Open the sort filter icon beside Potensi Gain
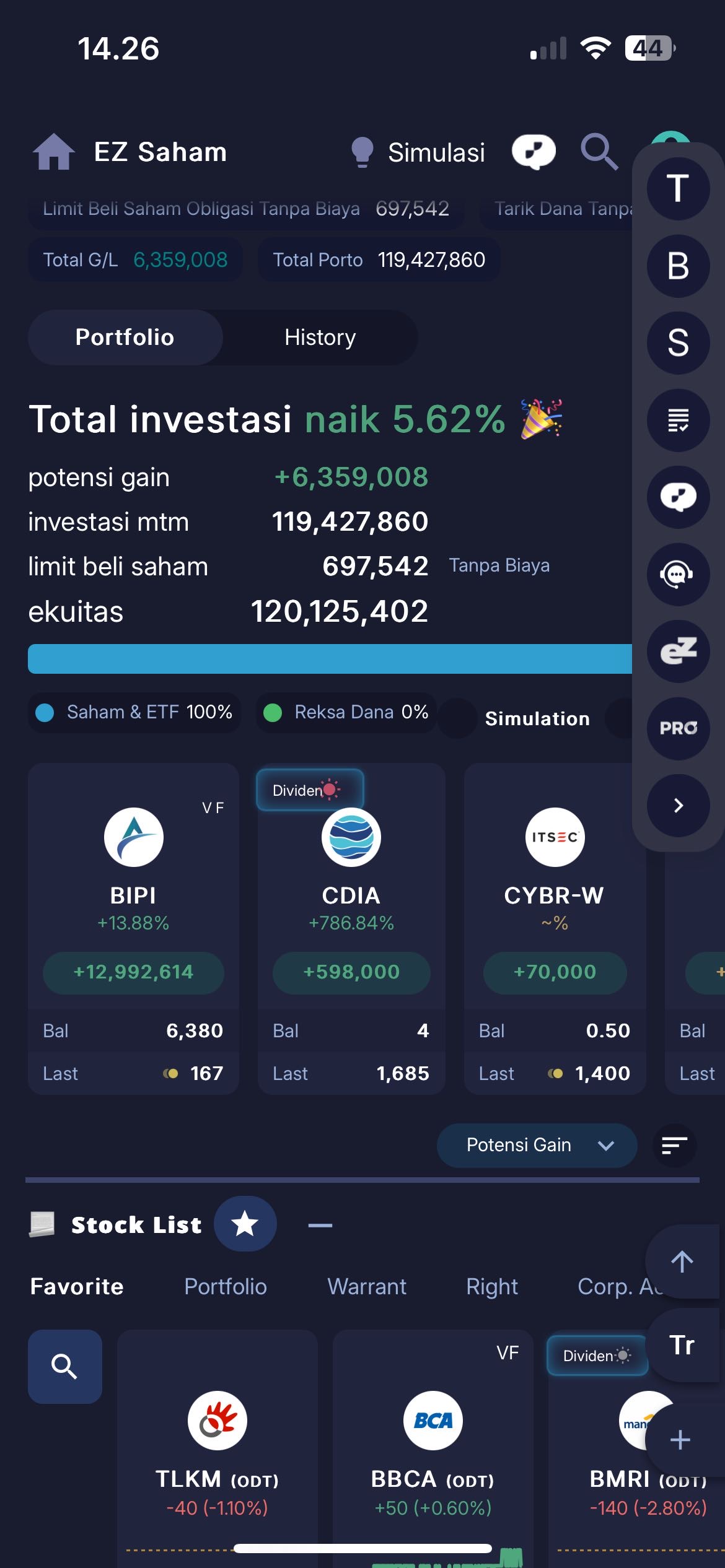Screen dimensions: 725x1568 click(x=674, y=1145)
